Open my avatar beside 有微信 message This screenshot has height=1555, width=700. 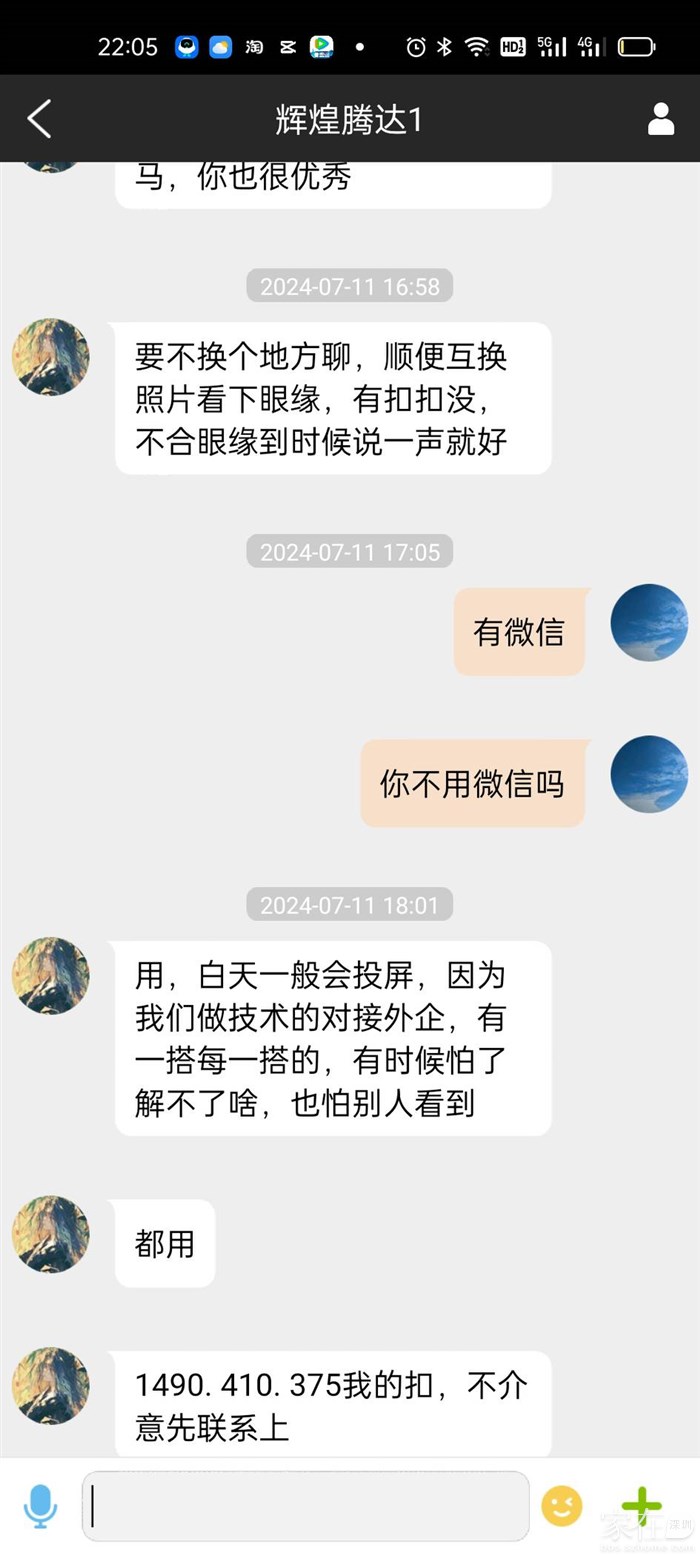[649, 622]
